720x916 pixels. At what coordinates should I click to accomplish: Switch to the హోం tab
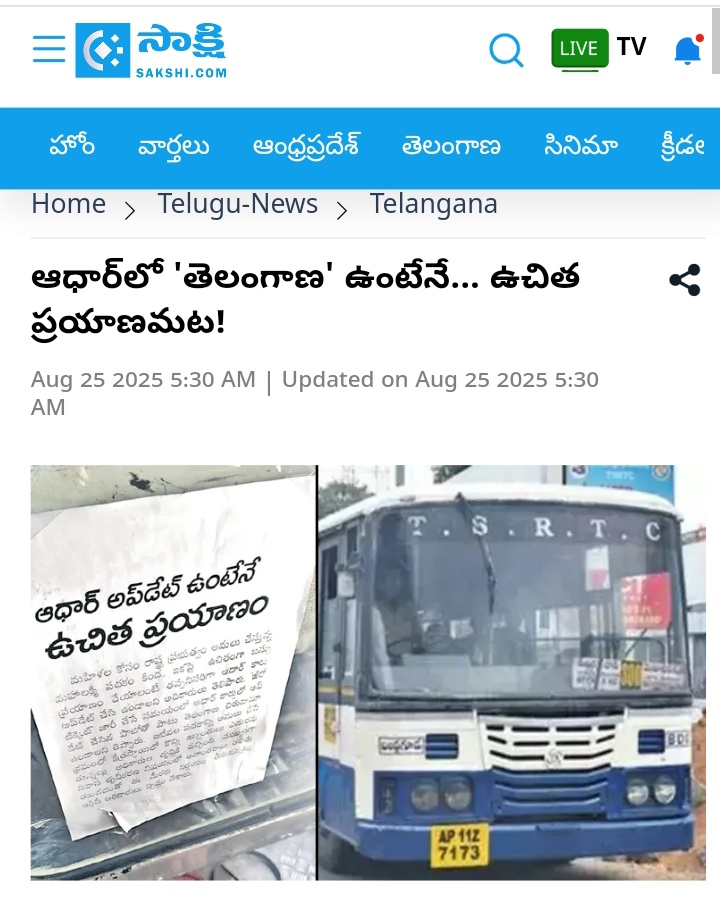point(72,147)
